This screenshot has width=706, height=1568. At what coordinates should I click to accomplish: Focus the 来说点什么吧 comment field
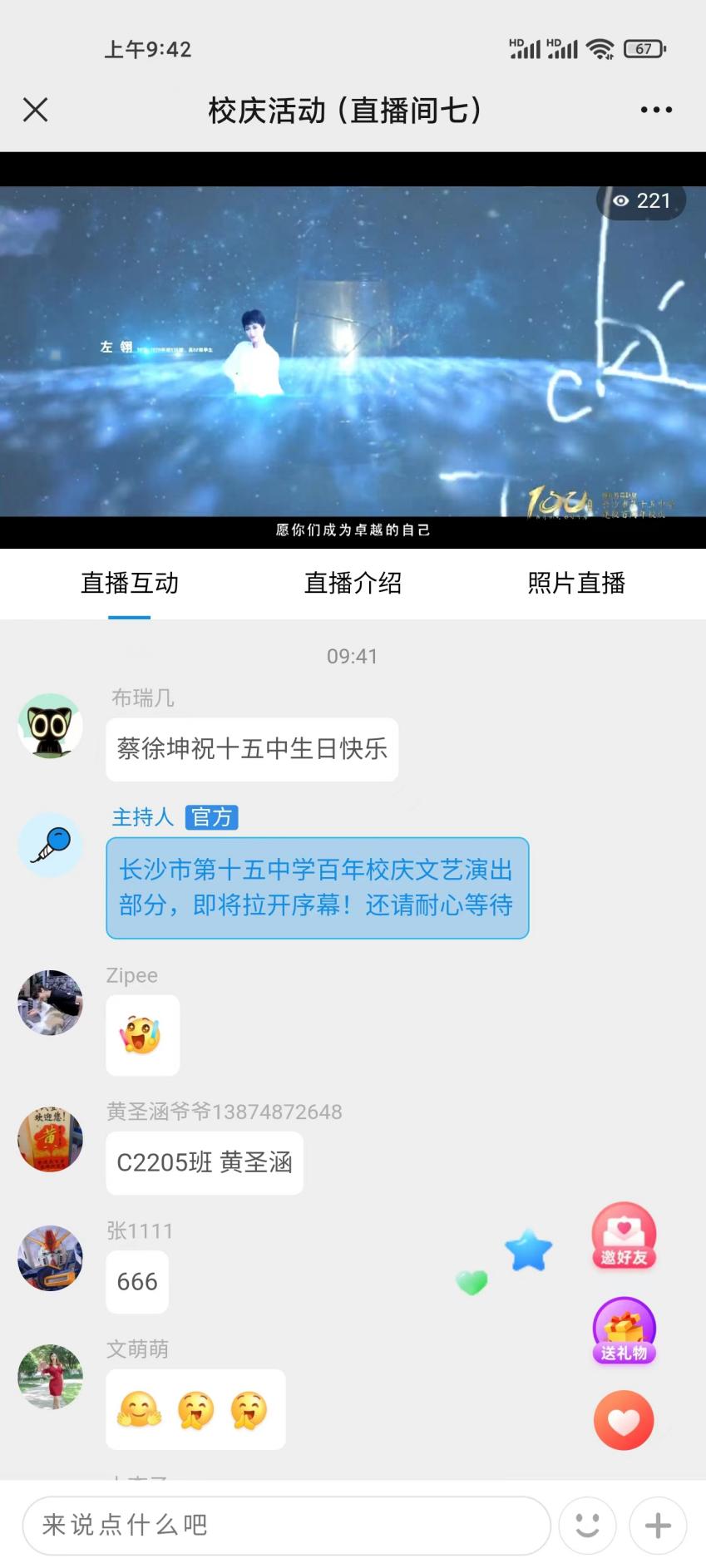tap(286, 1525)
